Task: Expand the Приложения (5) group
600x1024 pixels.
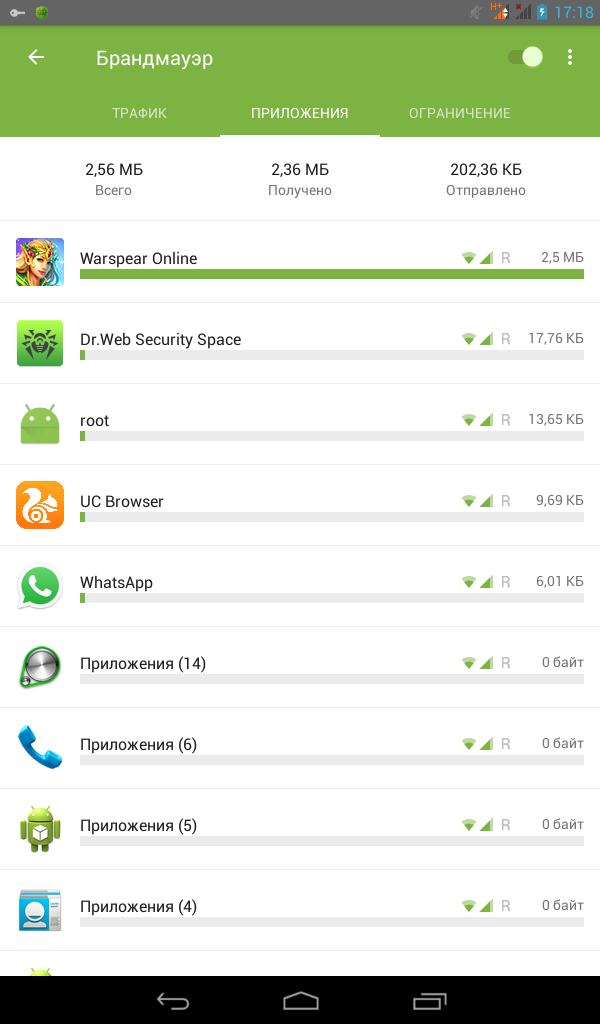Action: click(x=300, y=829)
